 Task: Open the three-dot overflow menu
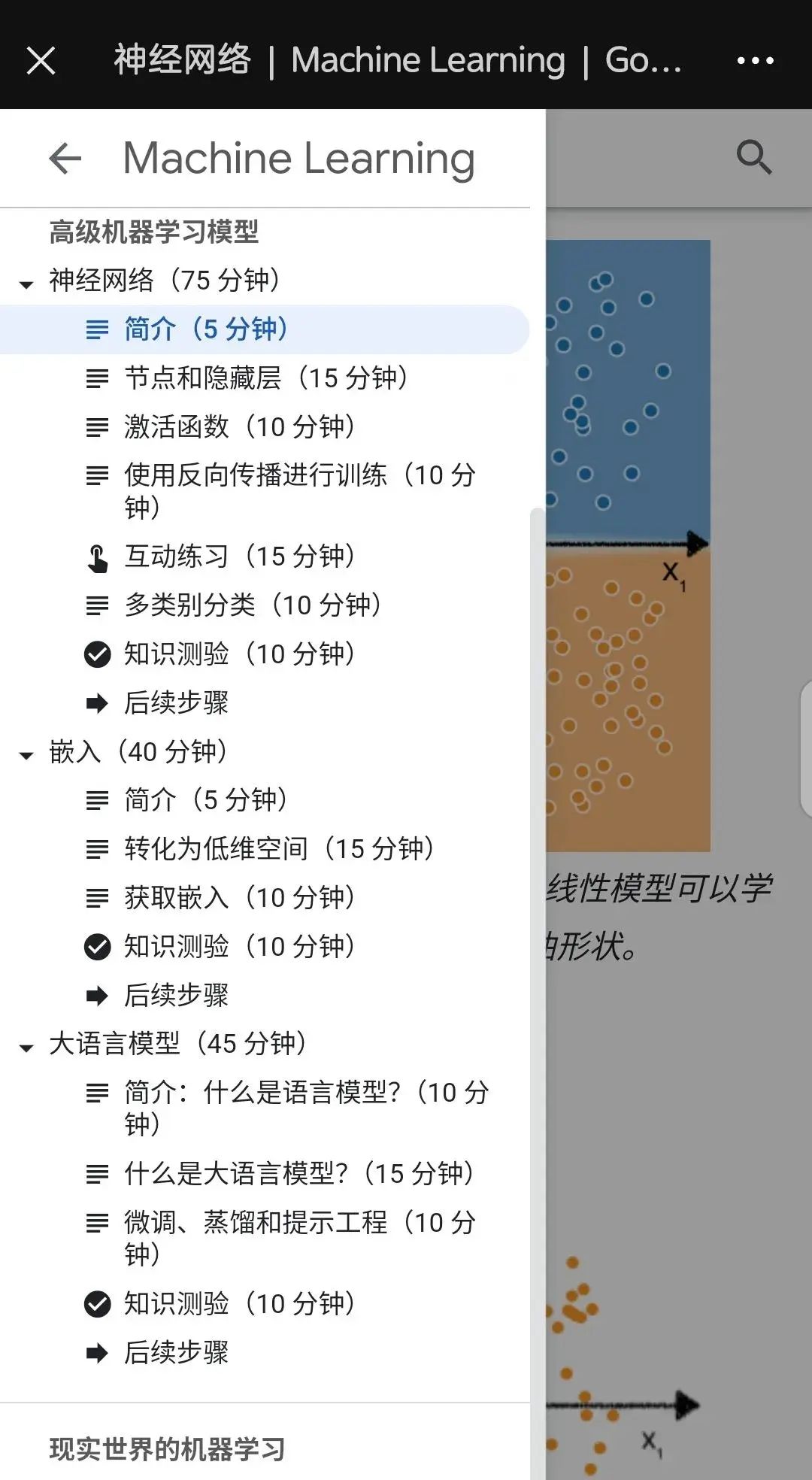tap(754, 59)
